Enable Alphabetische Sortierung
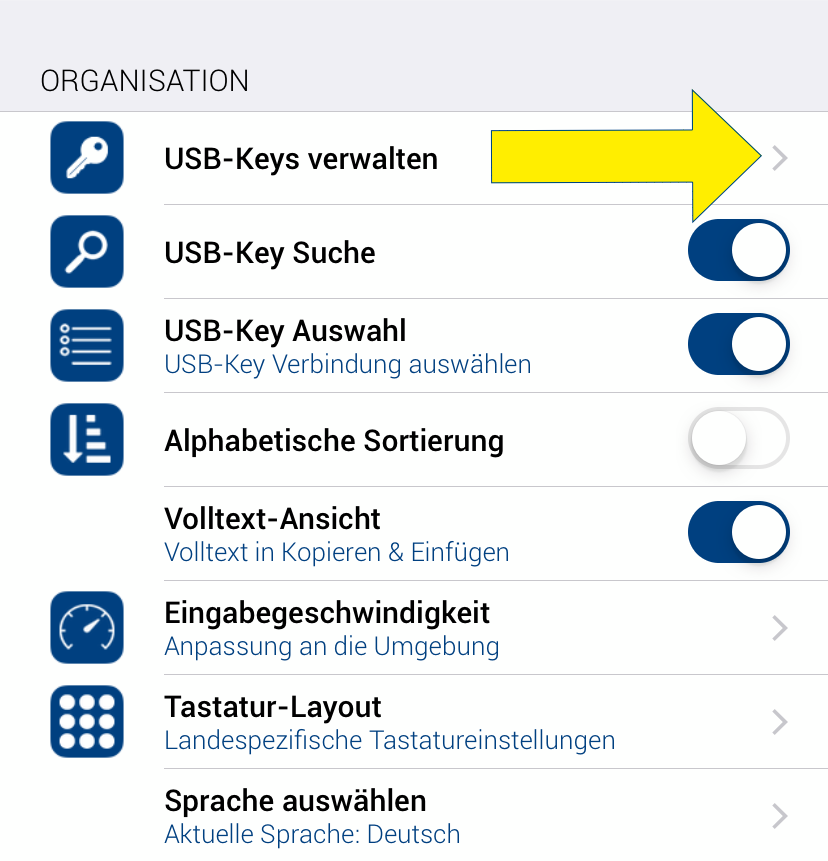 tap(738, 439)
